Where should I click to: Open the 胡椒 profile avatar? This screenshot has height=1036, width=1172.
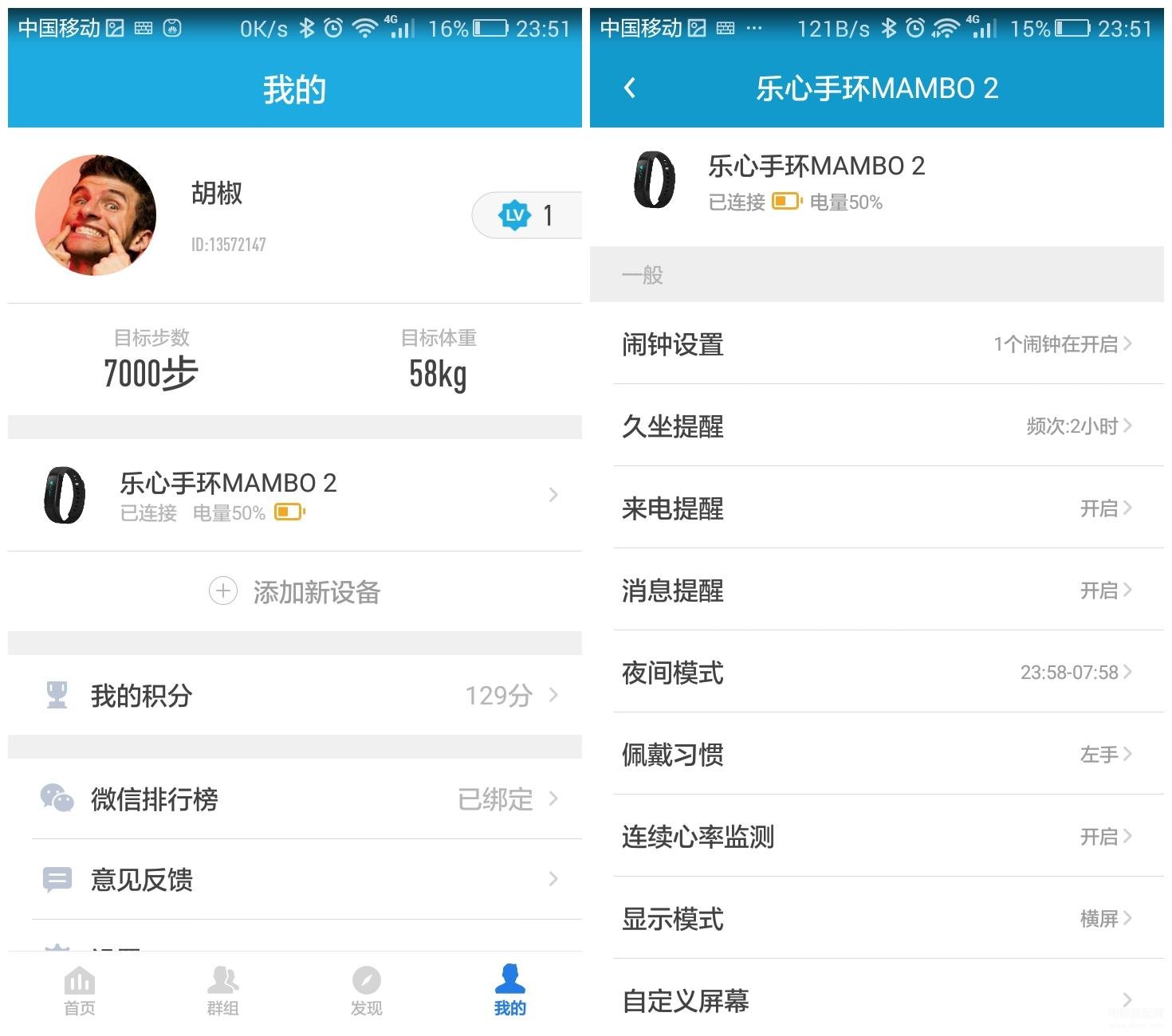pyautogui.click(x=96, y=215)
